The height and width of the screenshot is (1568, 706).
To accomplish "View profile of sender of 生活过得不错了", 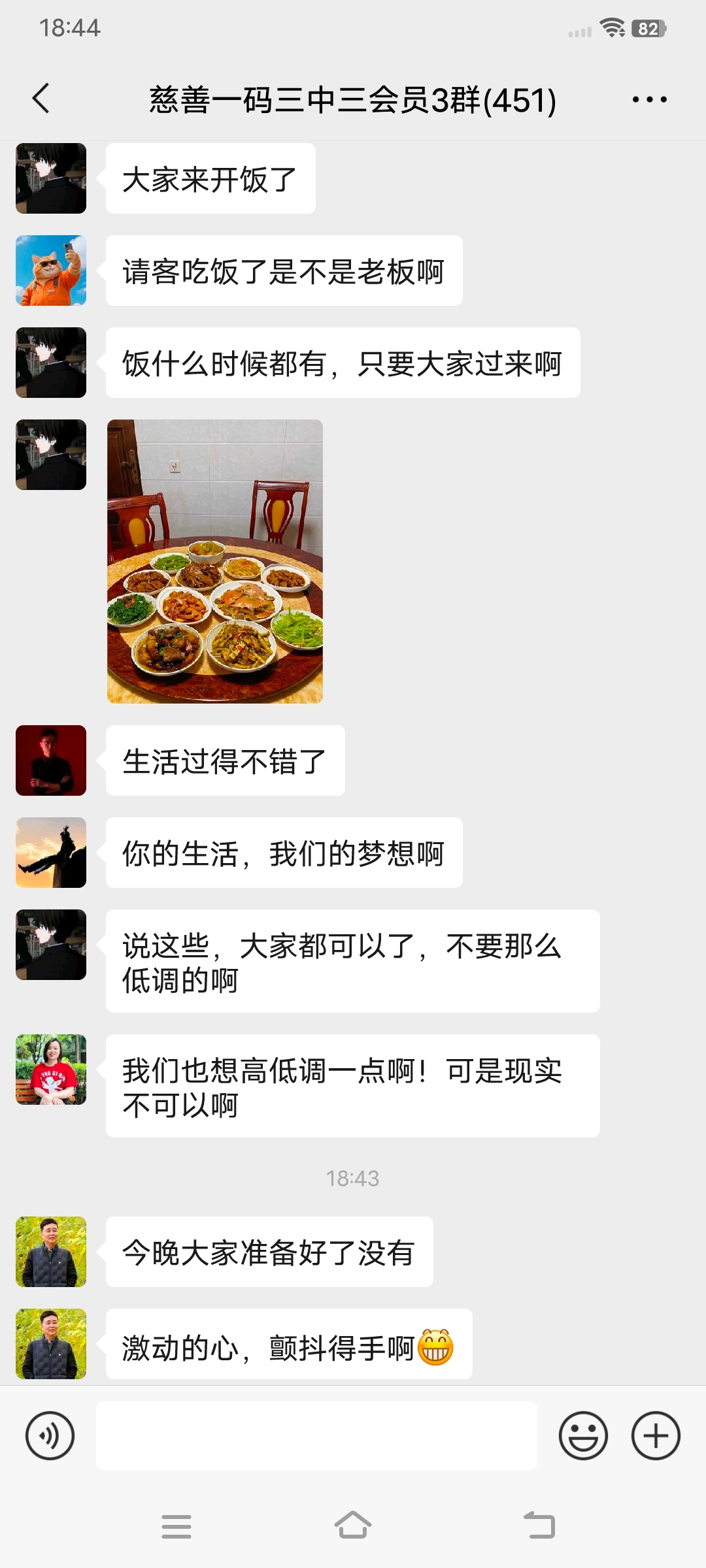I will (x=51, y=760).
